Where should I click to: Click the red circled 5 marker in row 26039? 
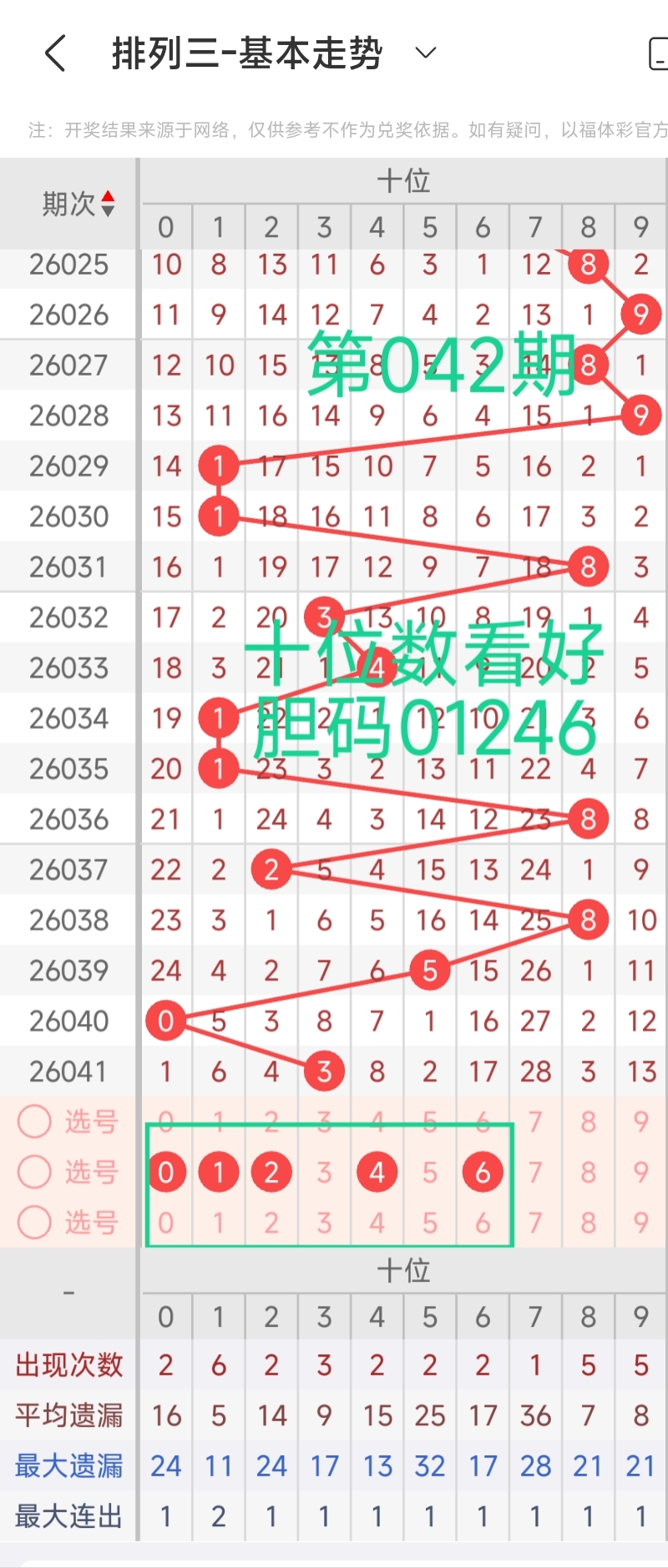click(429, 971)
